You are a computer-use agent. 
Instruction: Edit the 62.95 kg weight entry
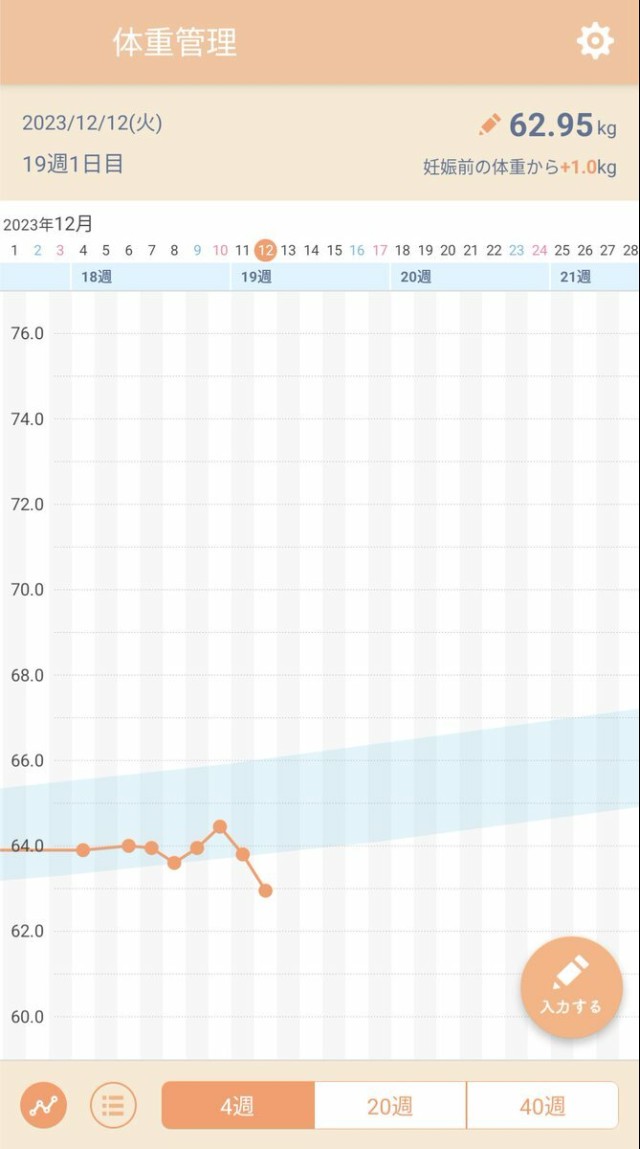[x=490, y=124]
